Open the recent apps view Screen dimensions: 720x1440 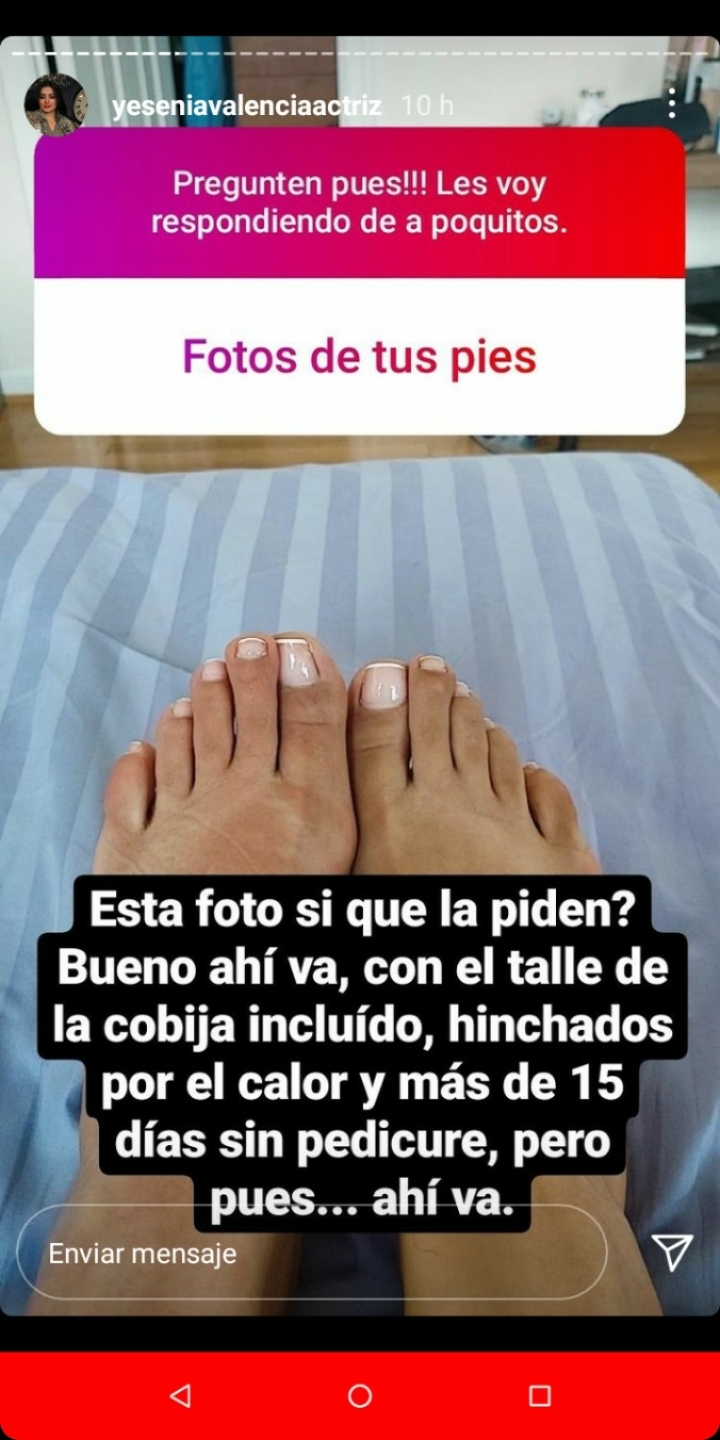point(540,1396)
